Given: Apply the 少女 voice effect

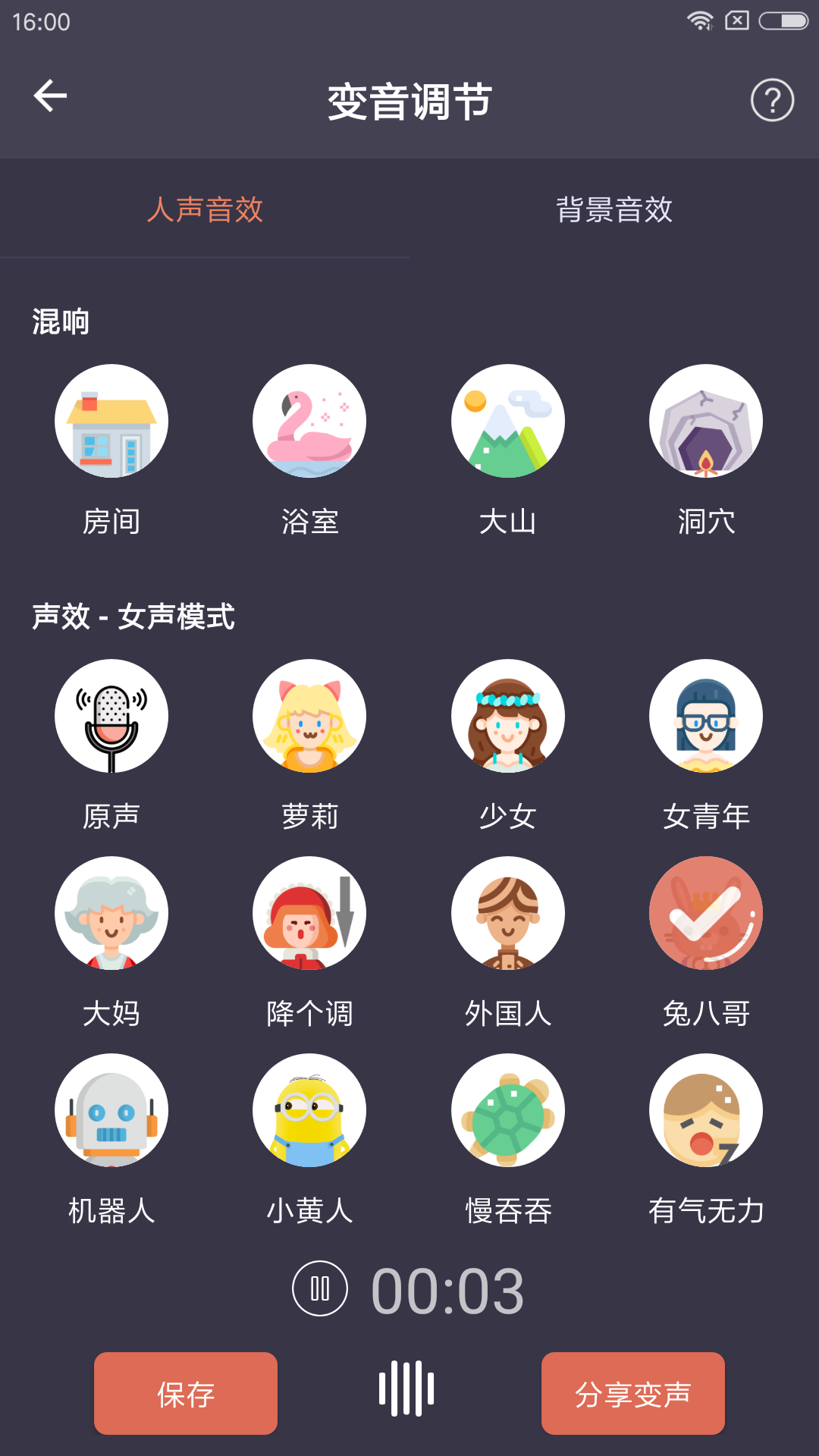Looking at the screenshot, I should coord(508,717).
